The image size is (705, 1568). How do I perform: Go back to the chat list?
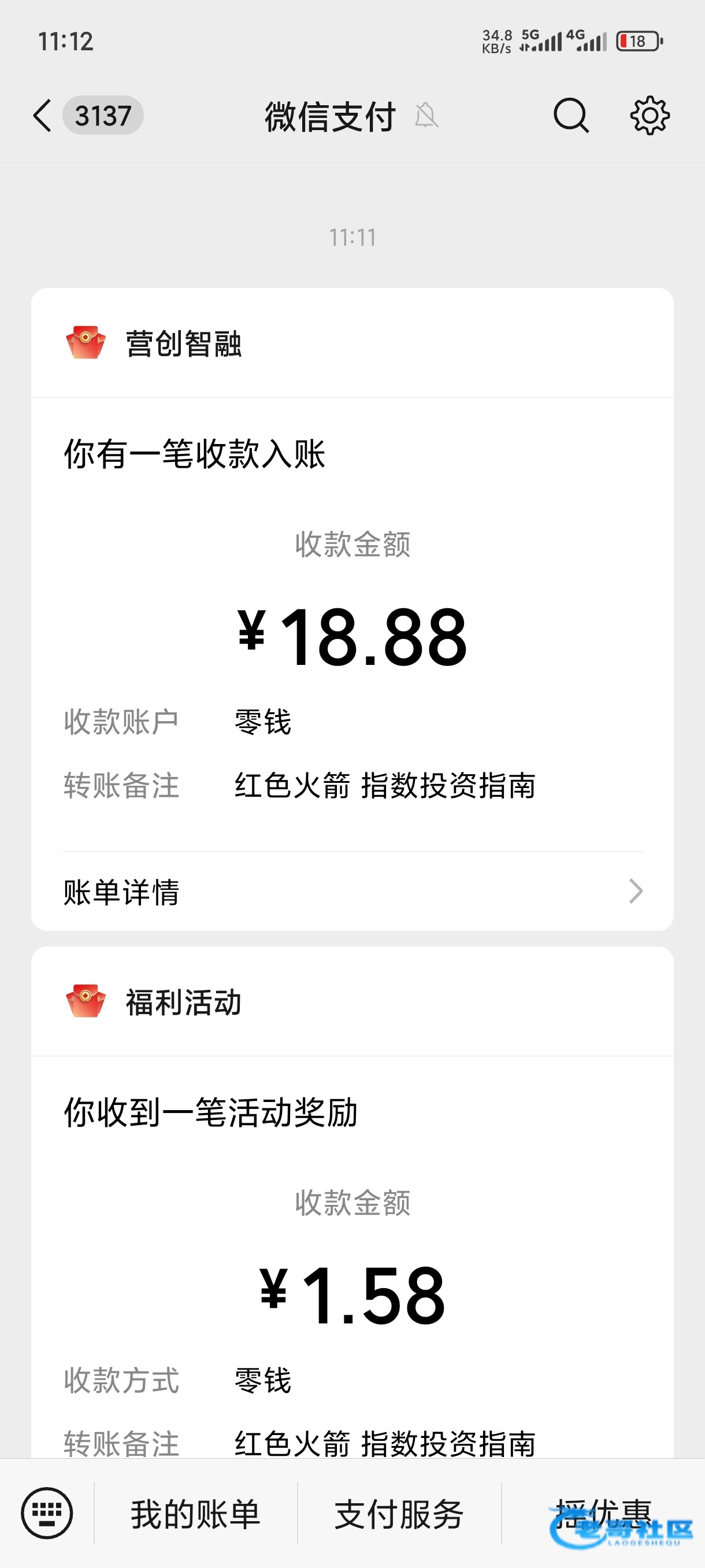pyautogui.click(x=43, y=116)
